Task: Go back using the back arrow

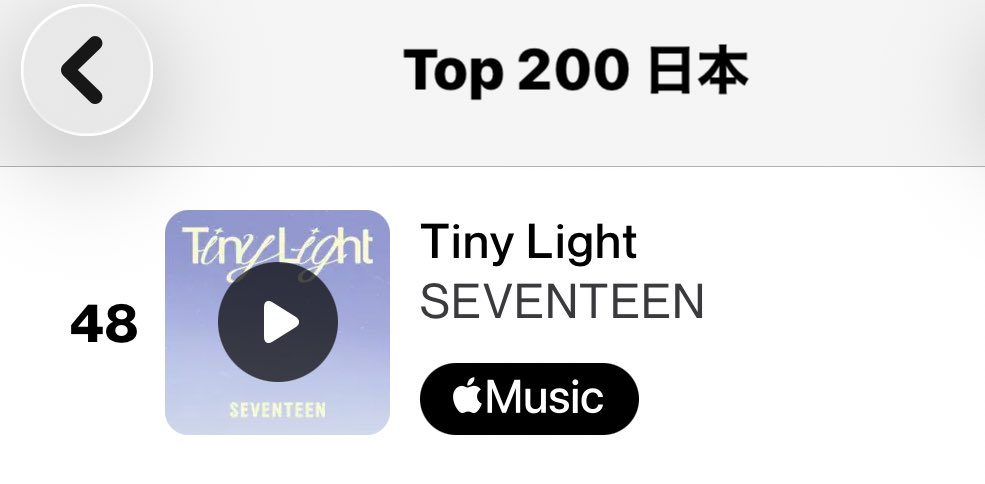Action: coord(86,70)
